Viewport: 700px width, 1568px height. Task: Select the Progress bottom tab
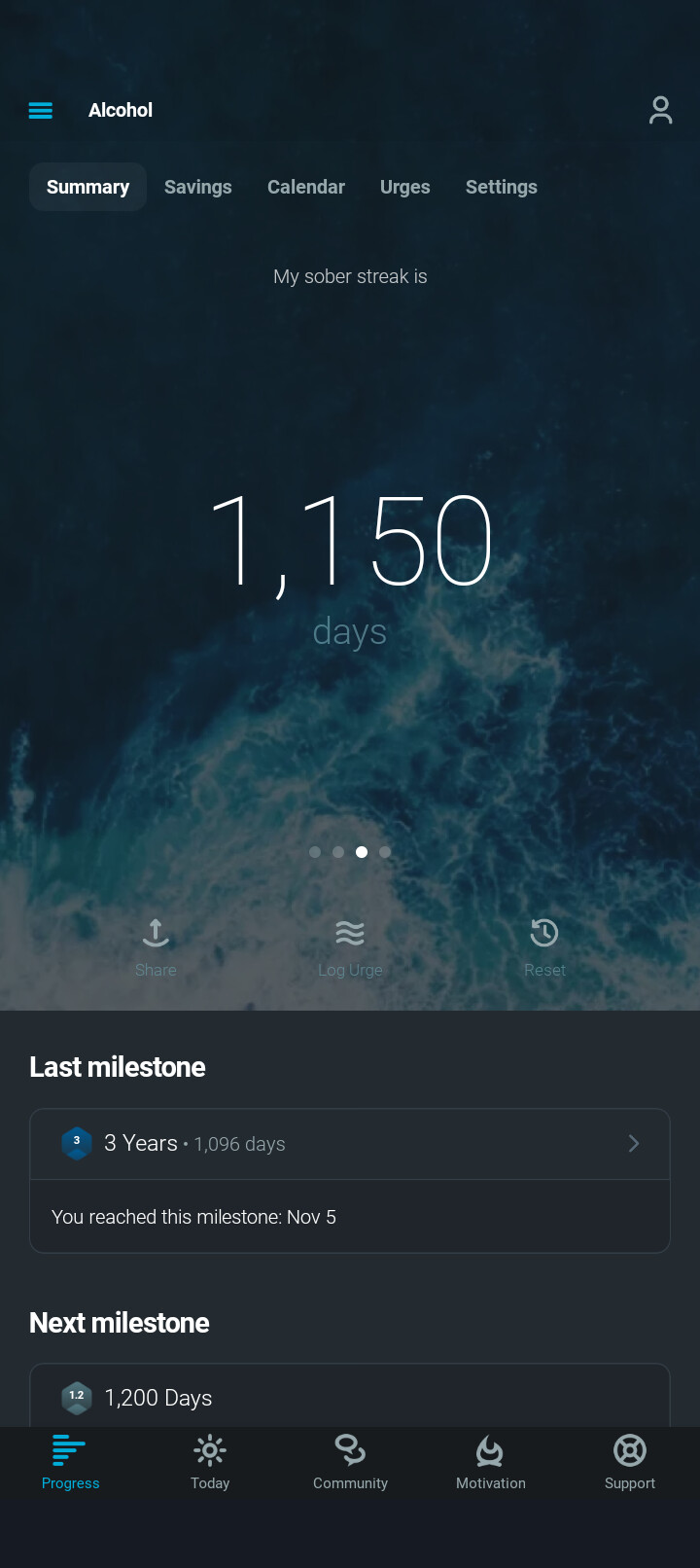tap(70, 1462)
